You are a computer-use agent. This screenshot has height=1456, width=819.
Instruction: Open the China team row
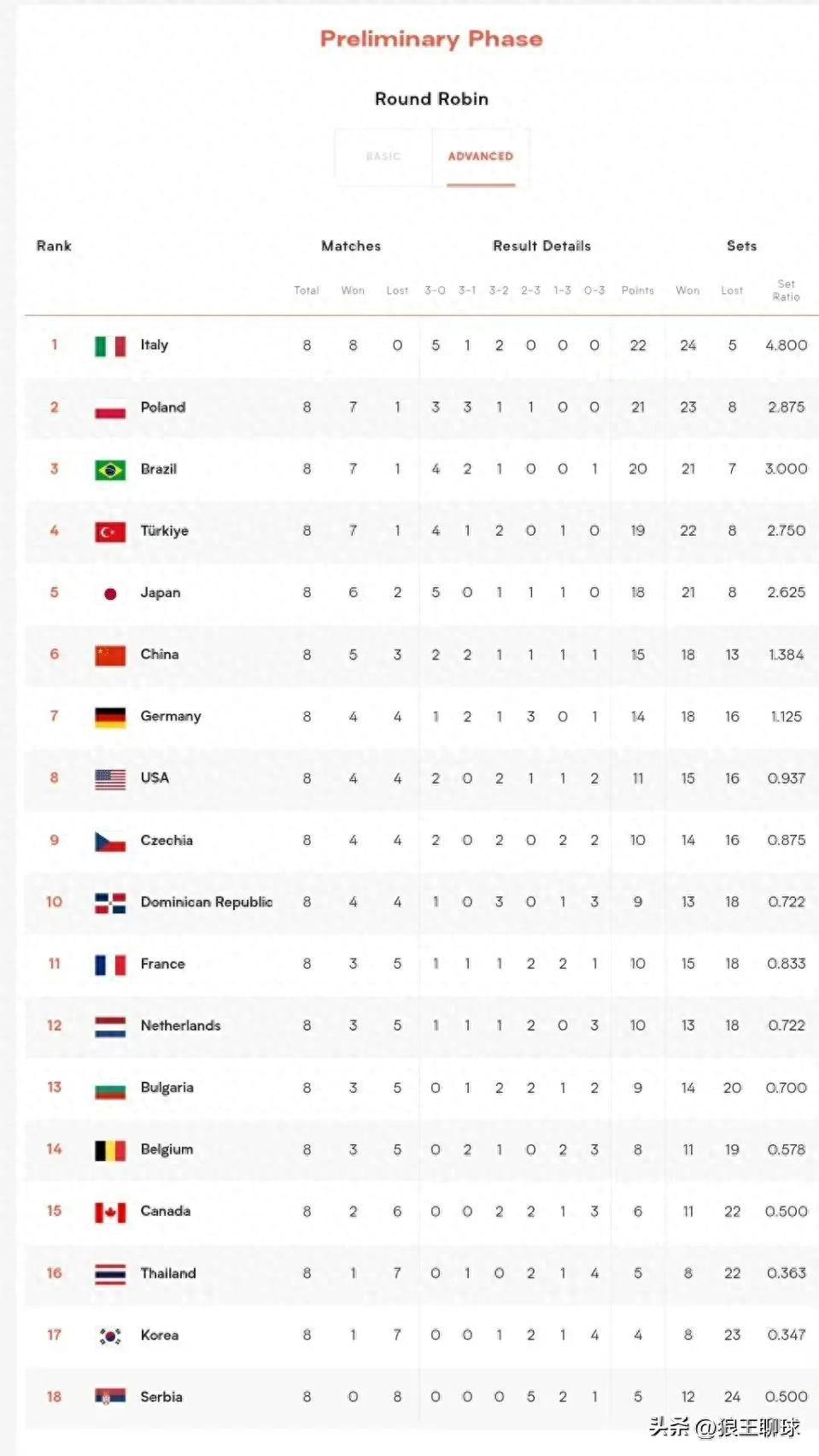tap(159, 655)
